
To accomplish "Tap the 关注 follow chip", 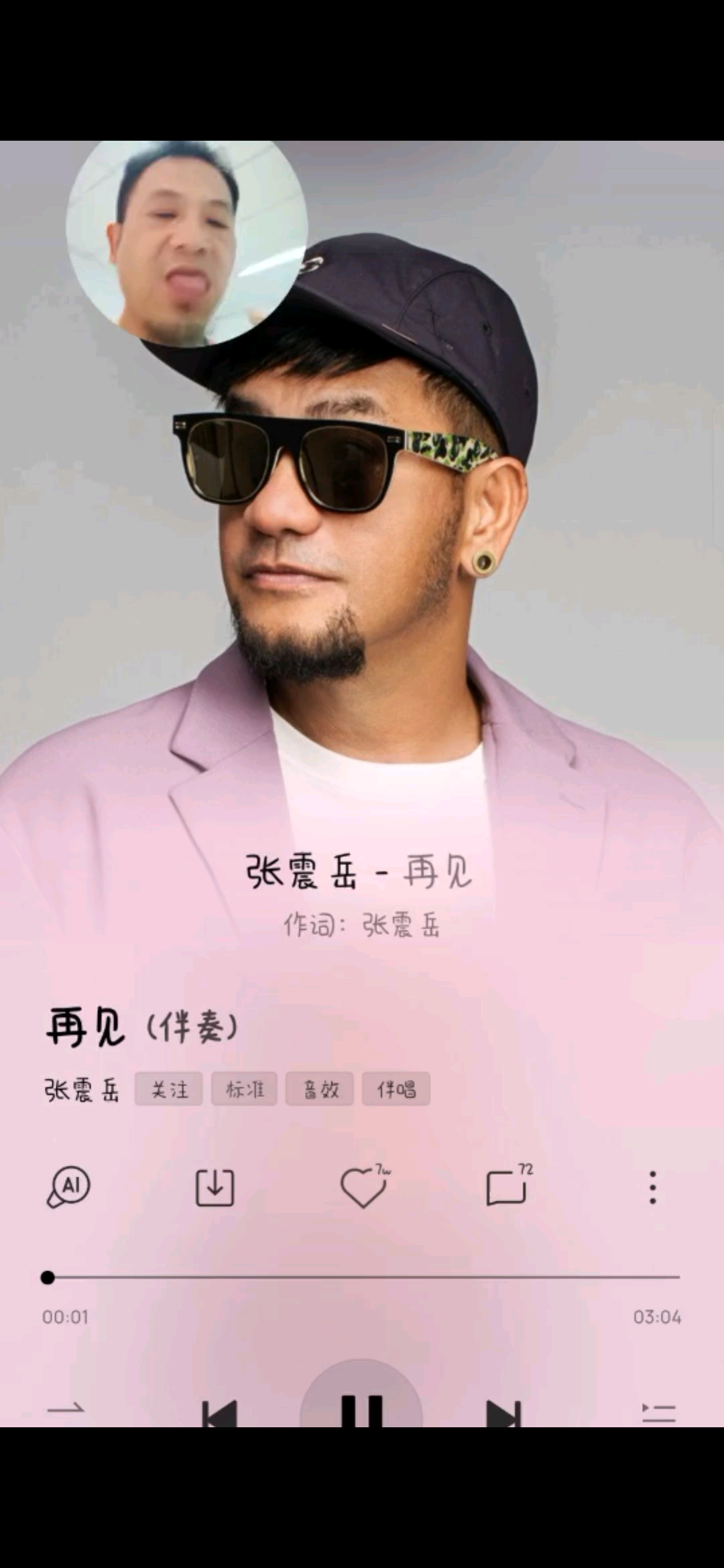I will pos(169,1089).
